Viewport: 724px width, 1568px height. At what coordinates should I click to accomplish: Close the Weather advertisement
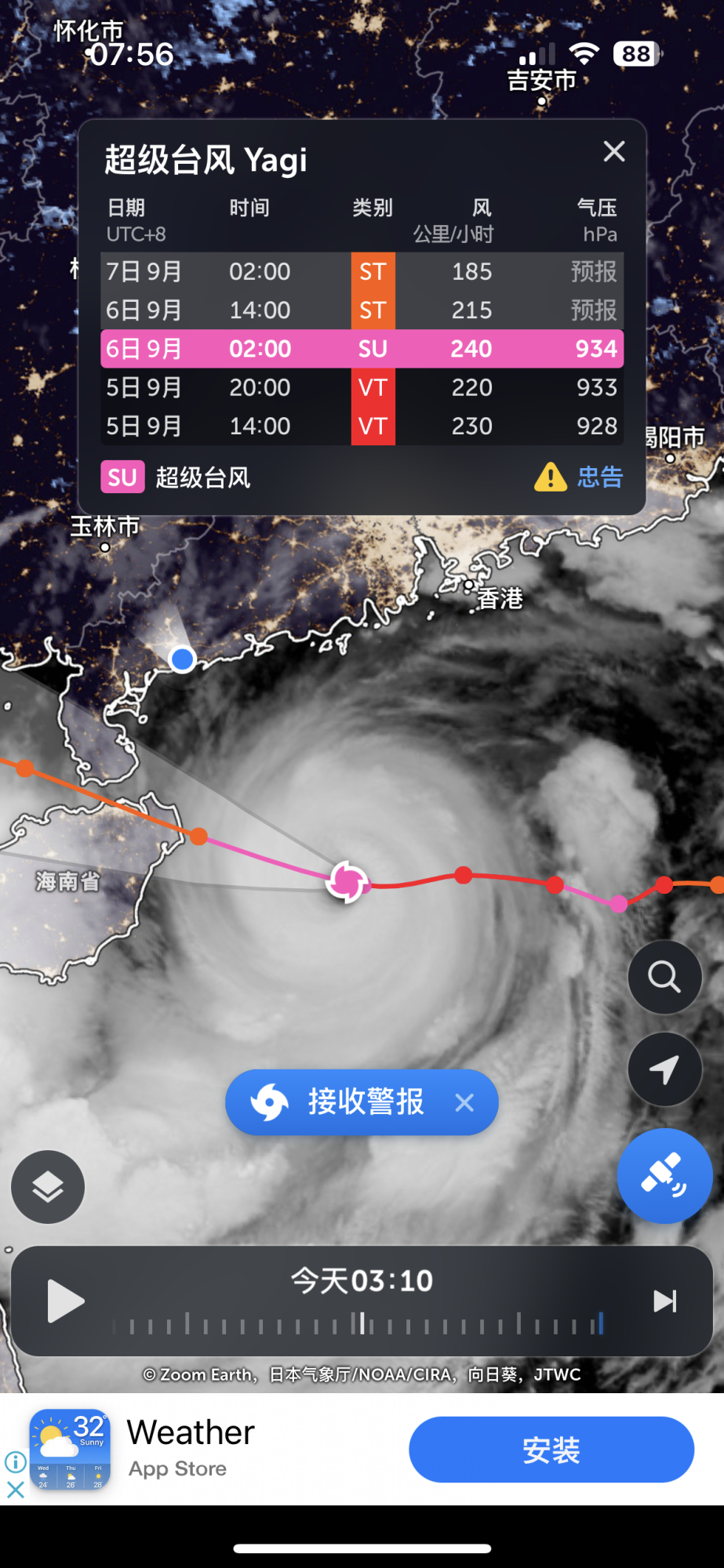click(15, 1489)
